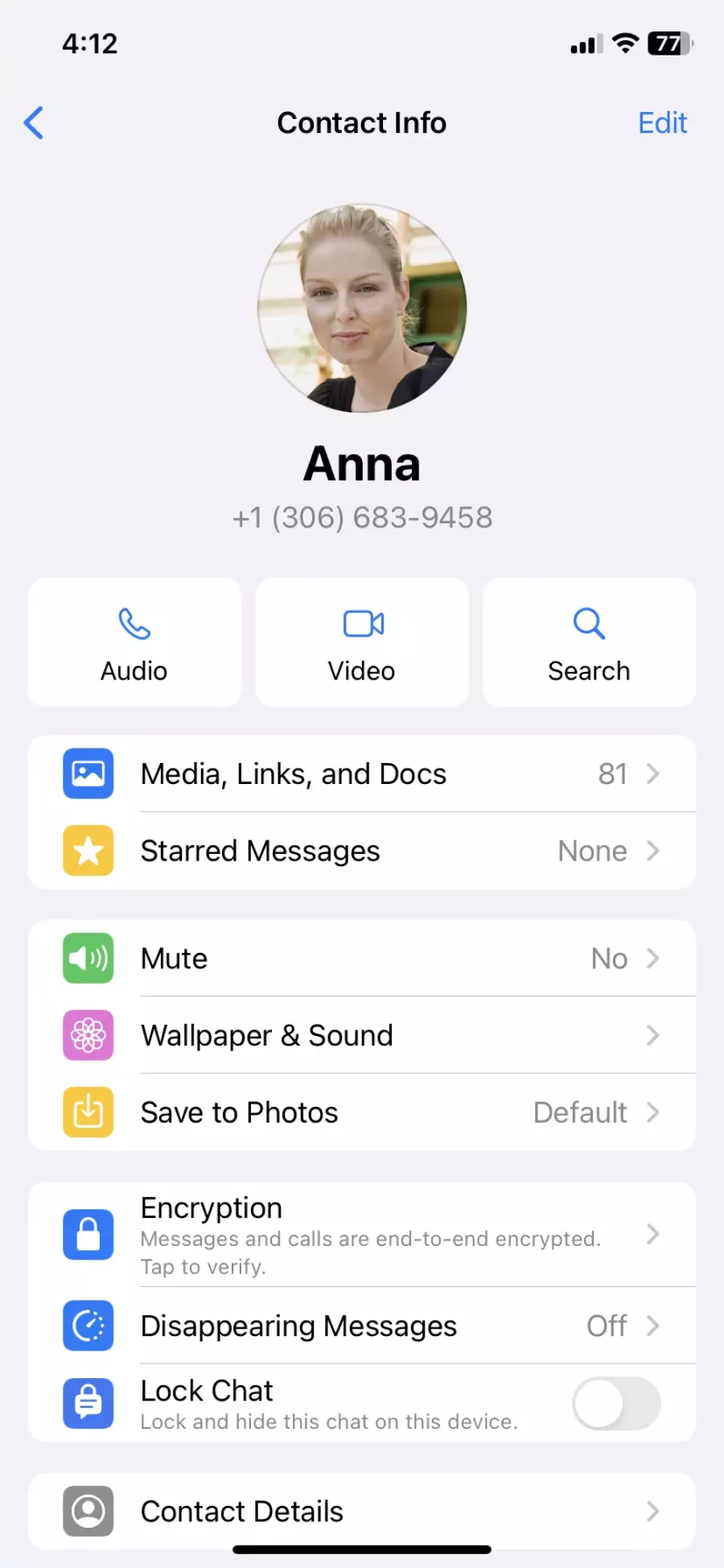724x1568 pixels.
Task: Open the Mute setting
Action: tap(362, 959)
